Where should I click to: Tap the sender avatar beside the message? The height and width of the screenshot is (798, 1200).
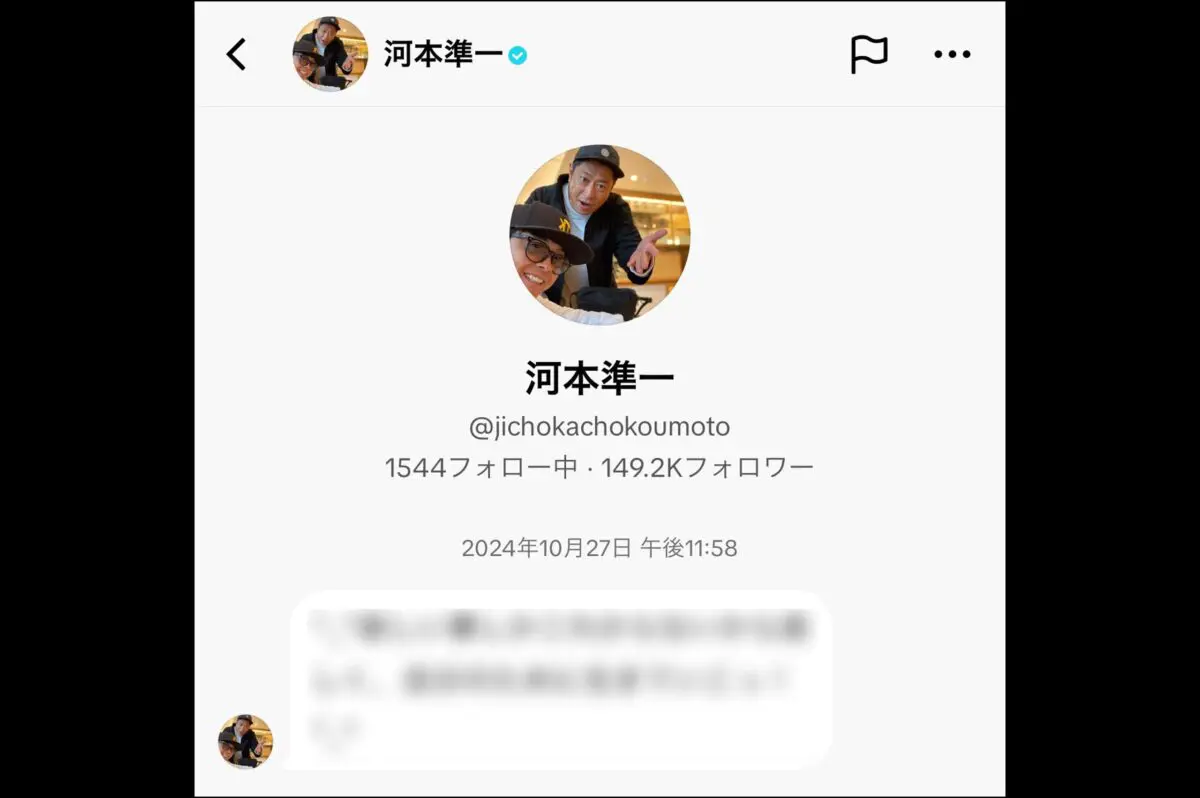[245, 741]
